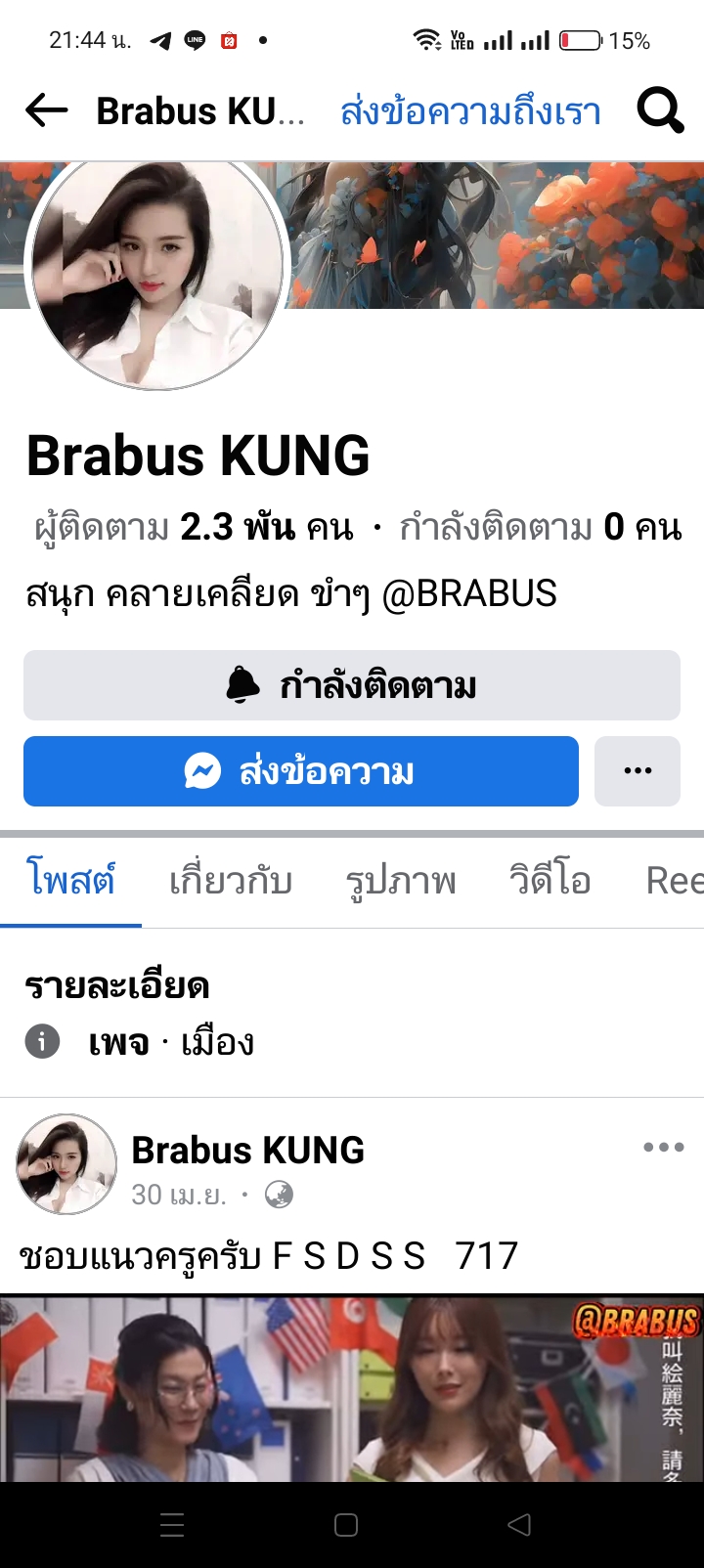Image resolution: width=704 pixels, height=1568 pixels.
Task: Go back using the top-left arrow
Action: [46, 111]
